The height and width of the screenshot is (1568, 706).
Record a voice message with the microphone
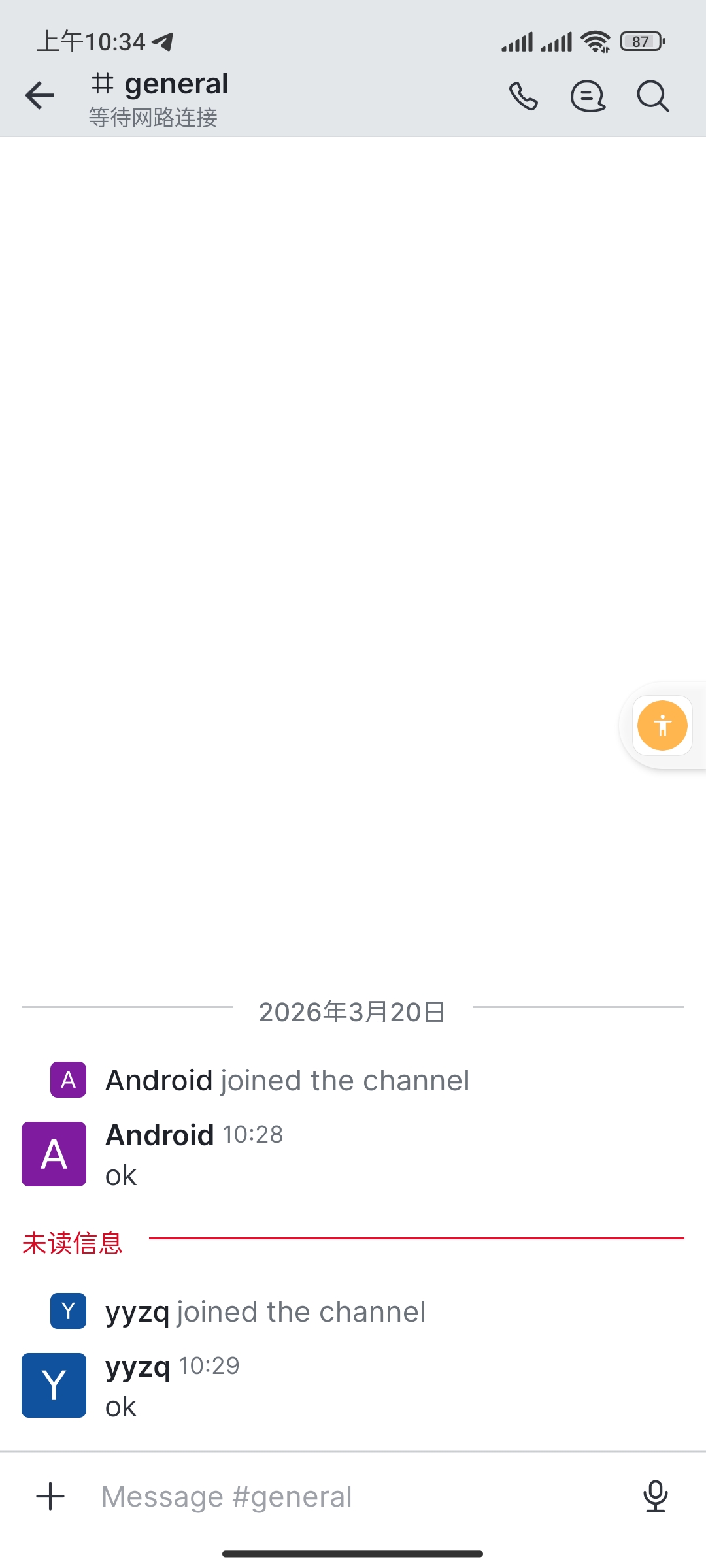[x=655, y=1496]
